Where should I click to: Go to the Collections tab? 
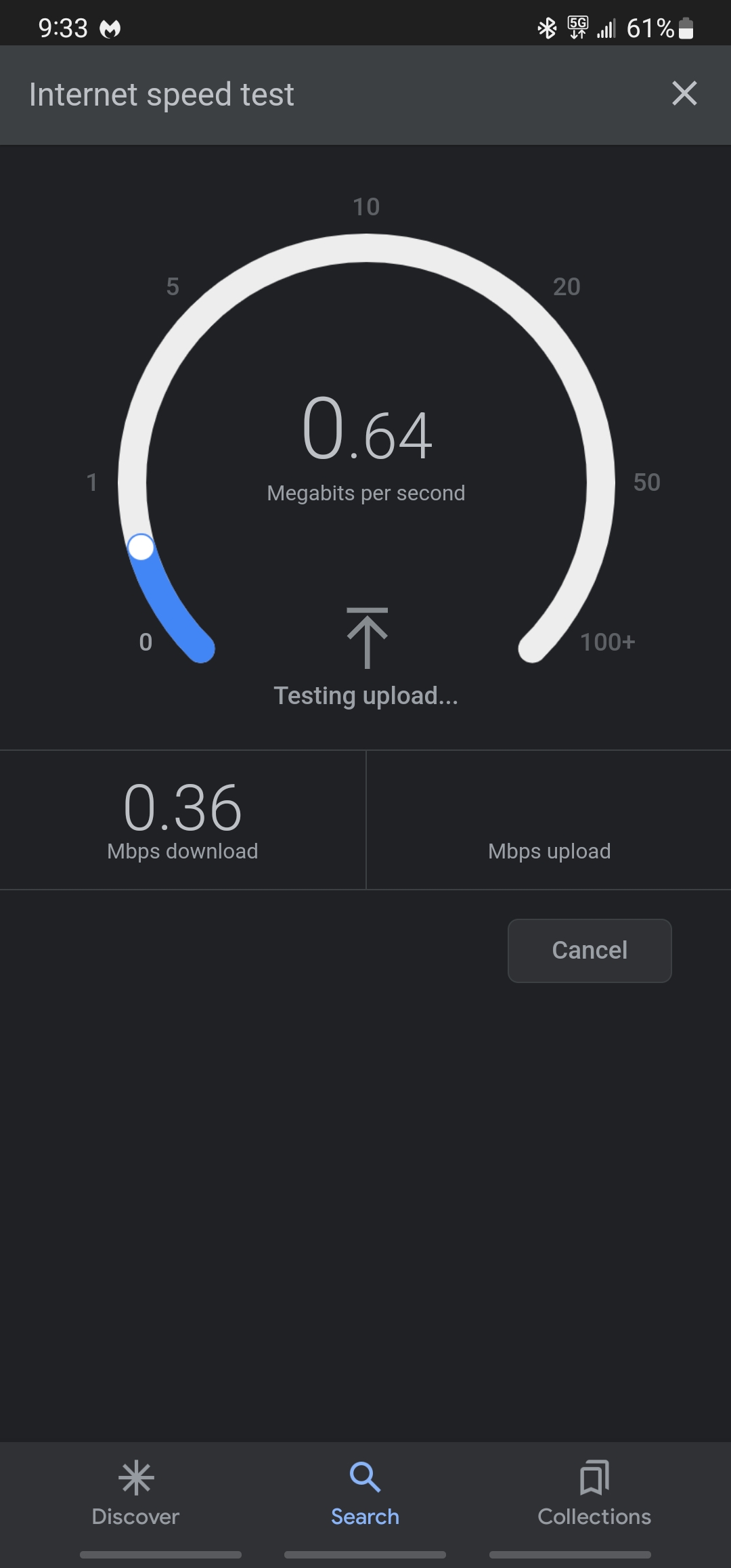594,1494
